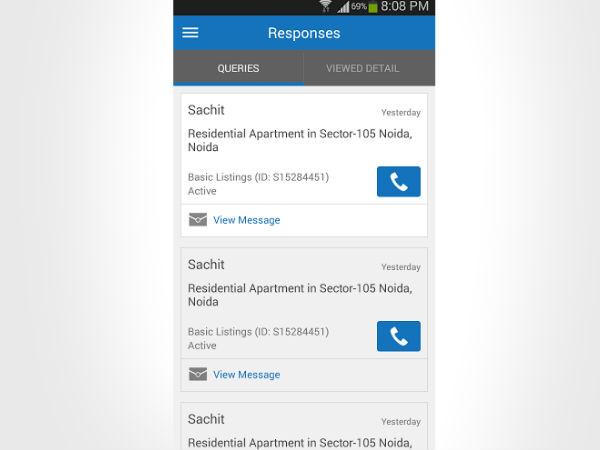This screenshot has height=450, width=600.
Task: Select the Queries tab
Action: pos(238,69)
